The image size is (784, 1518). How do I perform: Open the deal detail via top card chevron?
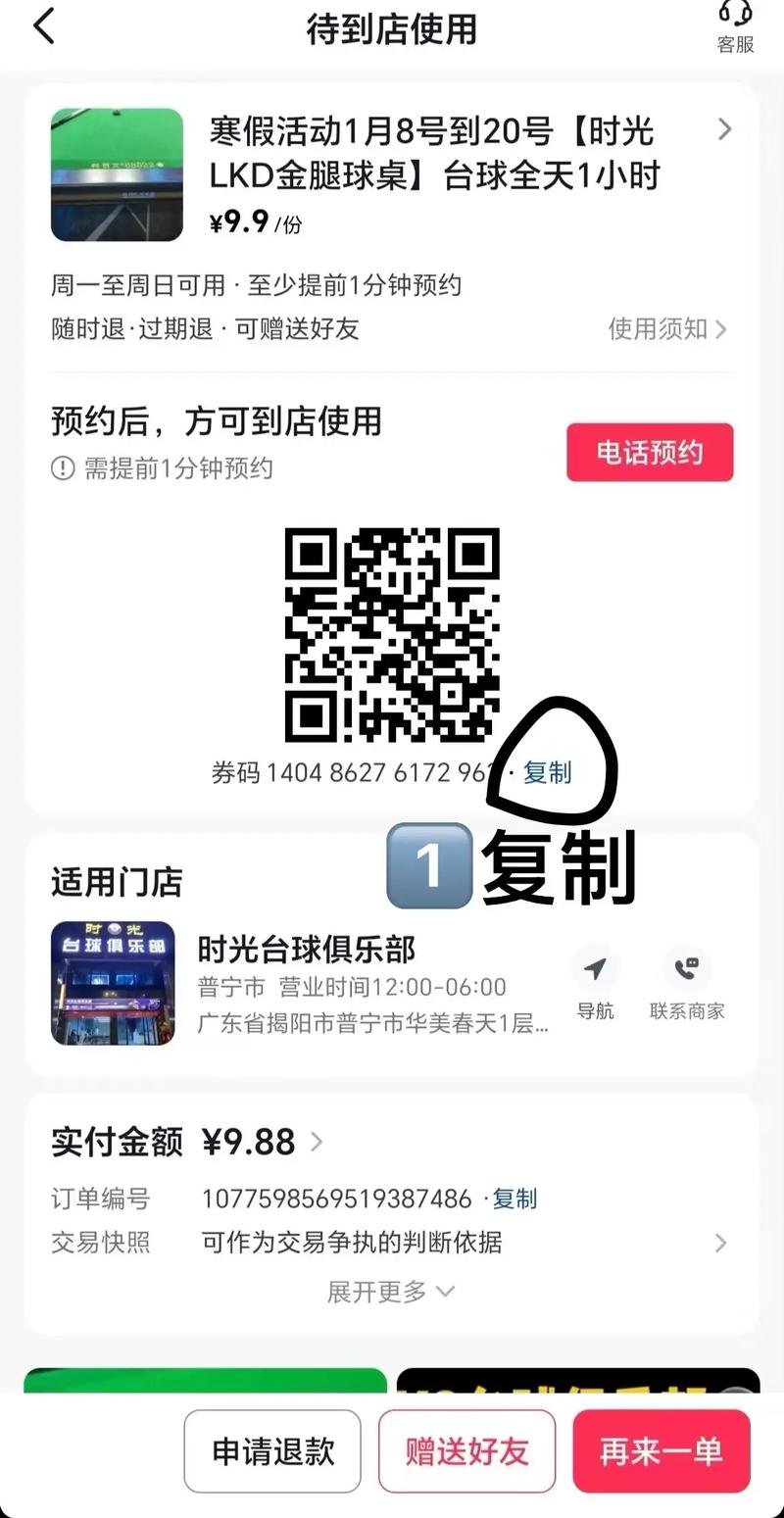[724, 129]
